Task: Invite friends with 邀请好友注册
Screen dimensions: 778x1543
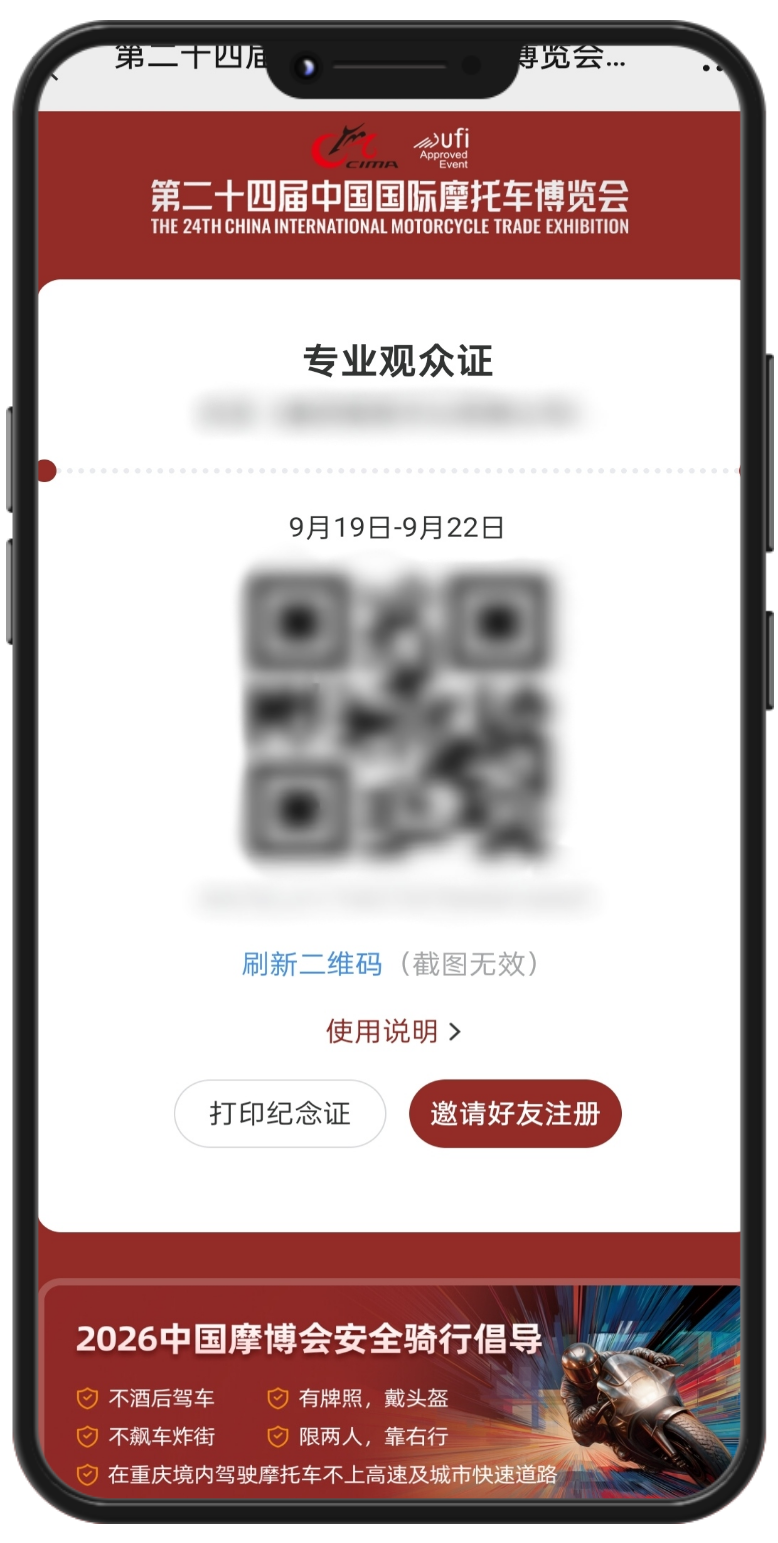Action: (515, 1114)
